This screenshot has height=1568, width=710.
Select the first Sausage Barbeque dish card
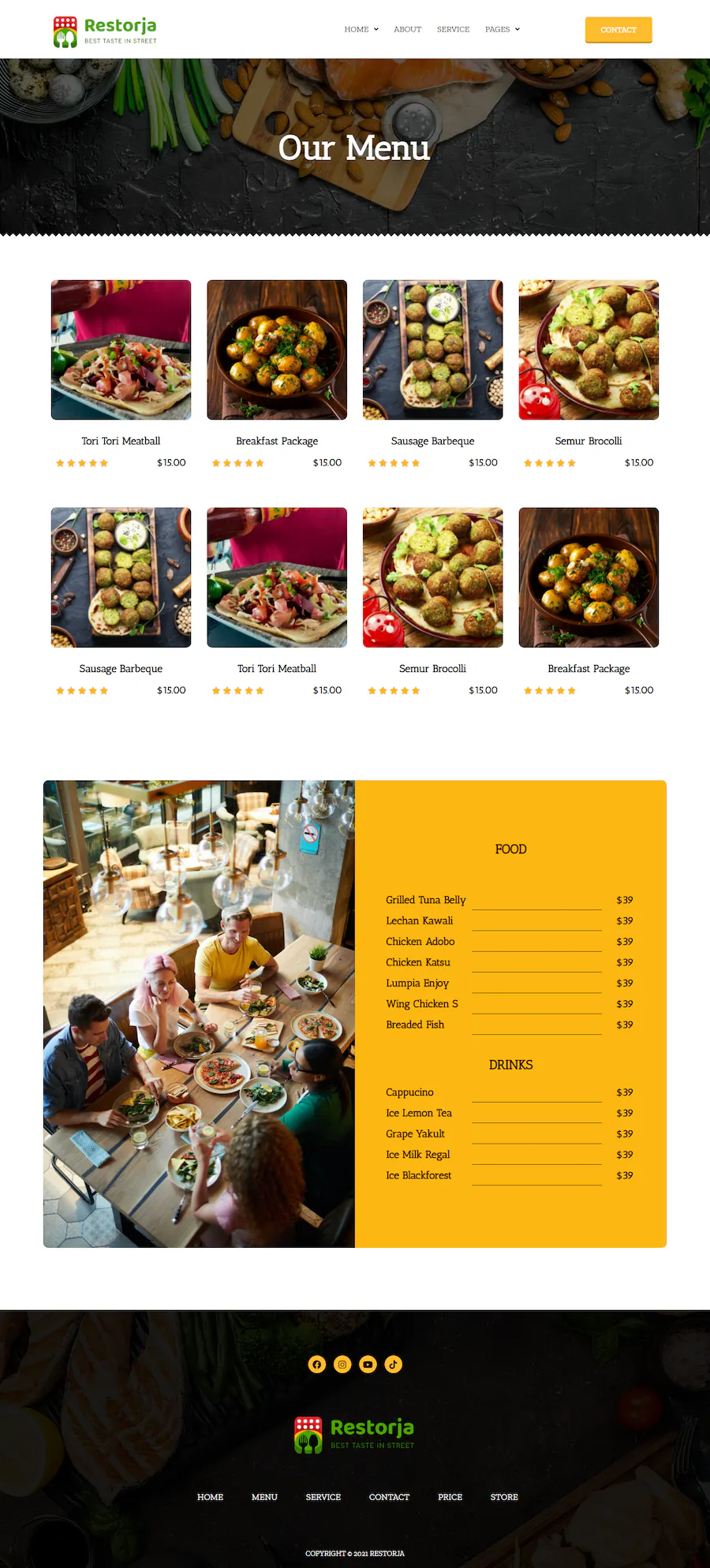click(432, 350)
